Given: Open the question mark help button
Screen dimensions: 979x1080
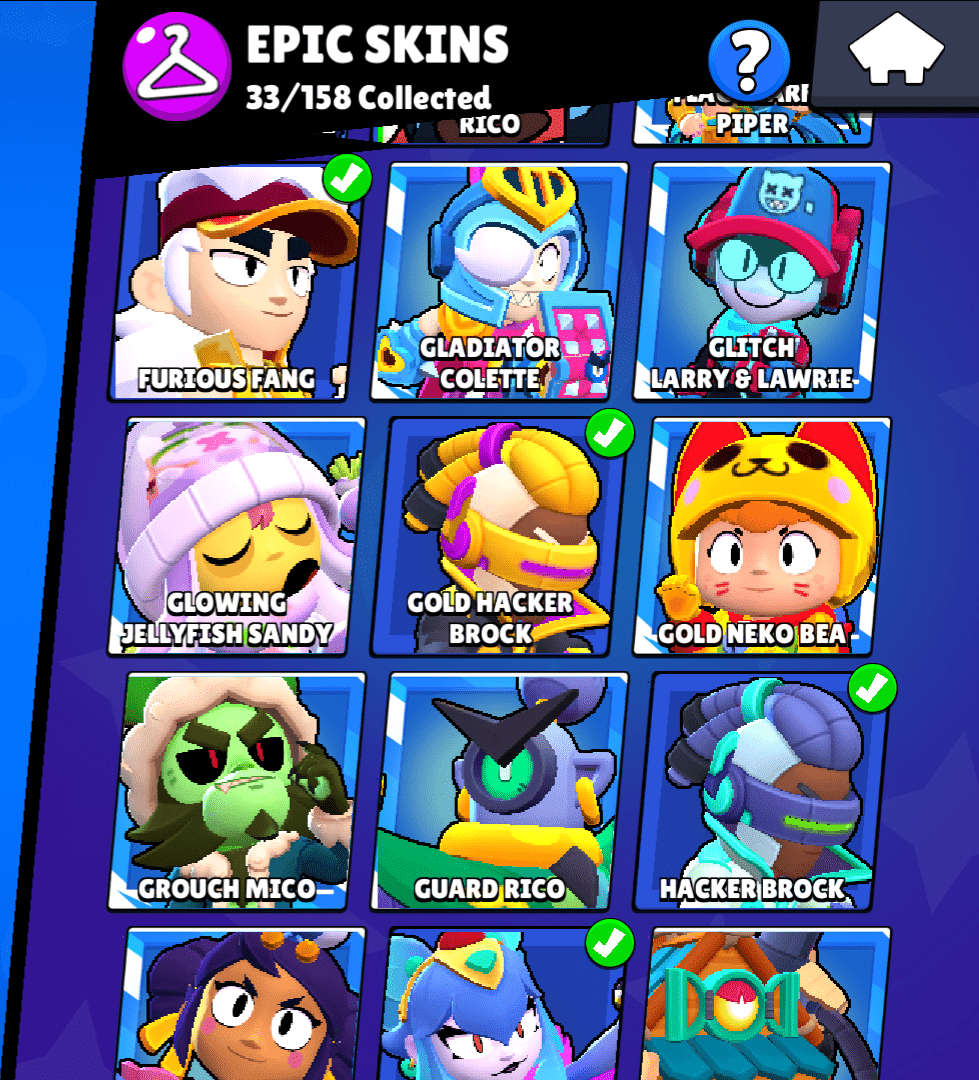Looking at the screenshot, I should coord(748,56).
